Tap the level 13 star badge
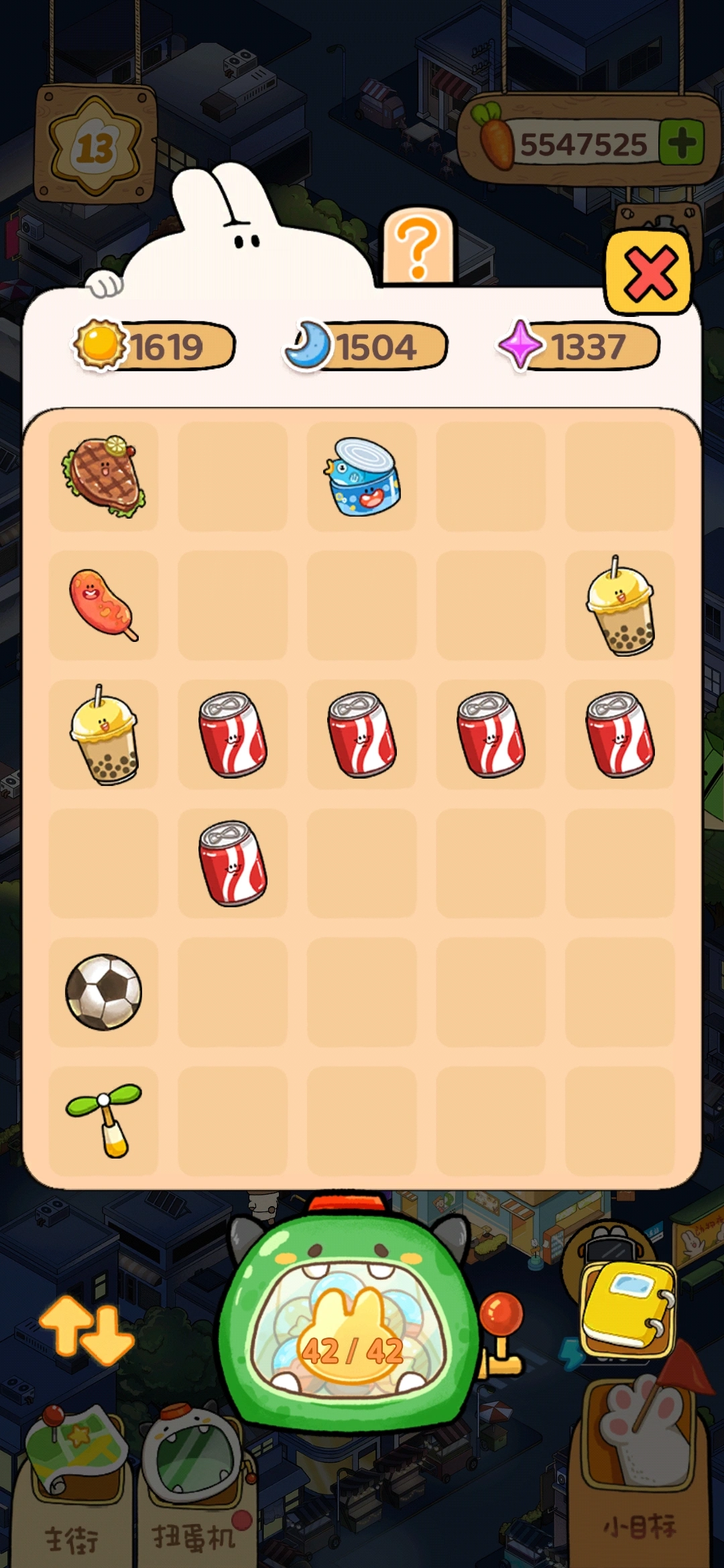This screenshot has width=724, height=1568. pyautogui.click(x=95, y=145)
